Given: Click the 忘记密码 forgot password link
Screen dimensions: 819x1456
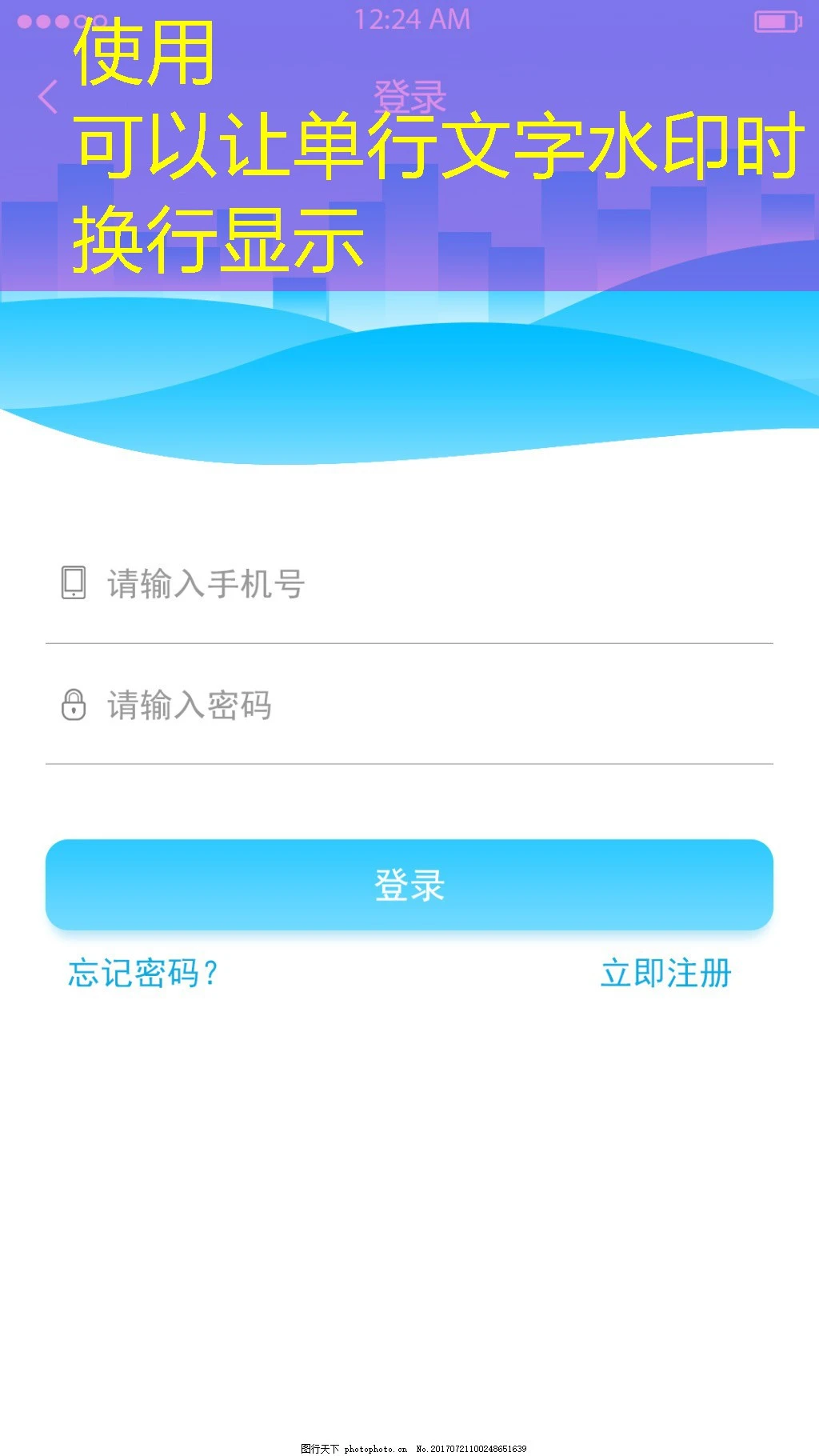Looking at the screenshot, I should (x=141, y=974).
